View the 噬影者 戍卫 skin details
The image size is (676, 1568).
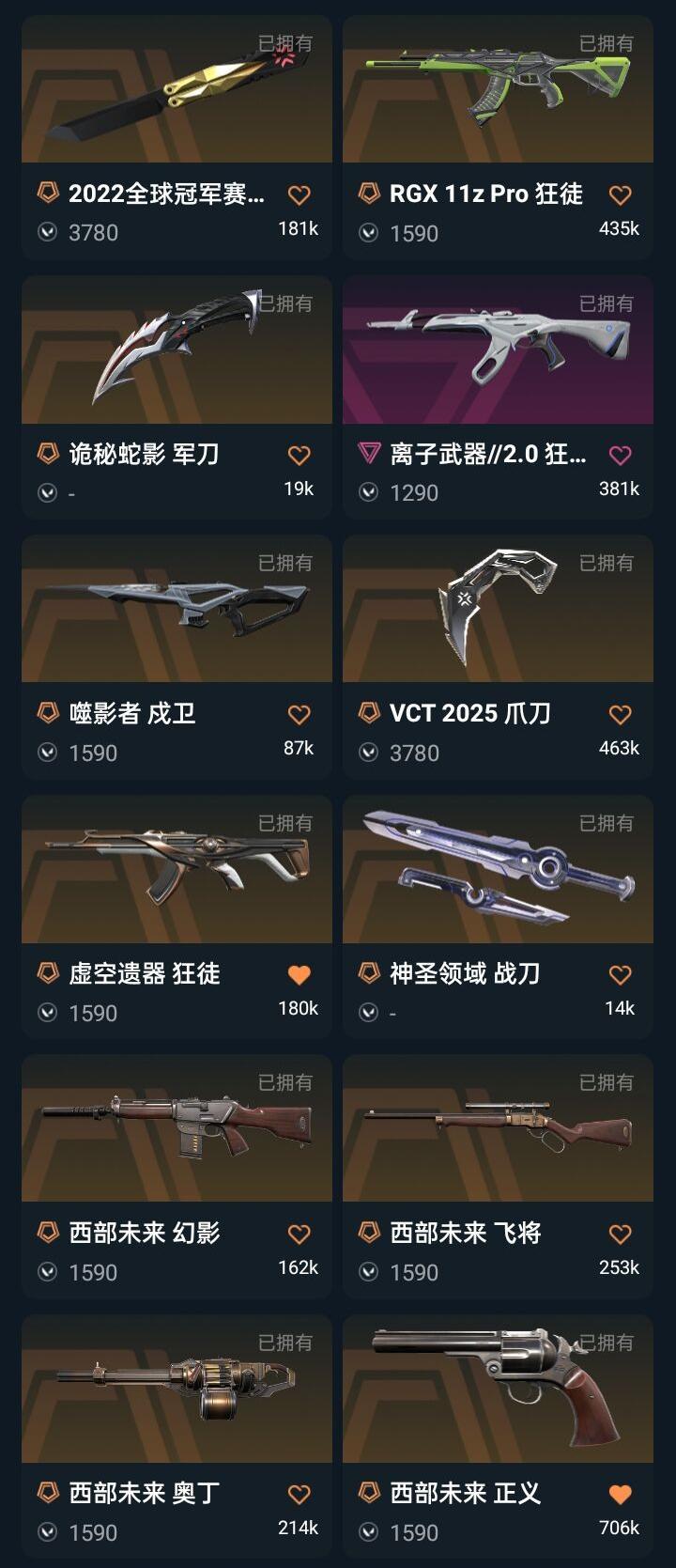coord(177,611)
